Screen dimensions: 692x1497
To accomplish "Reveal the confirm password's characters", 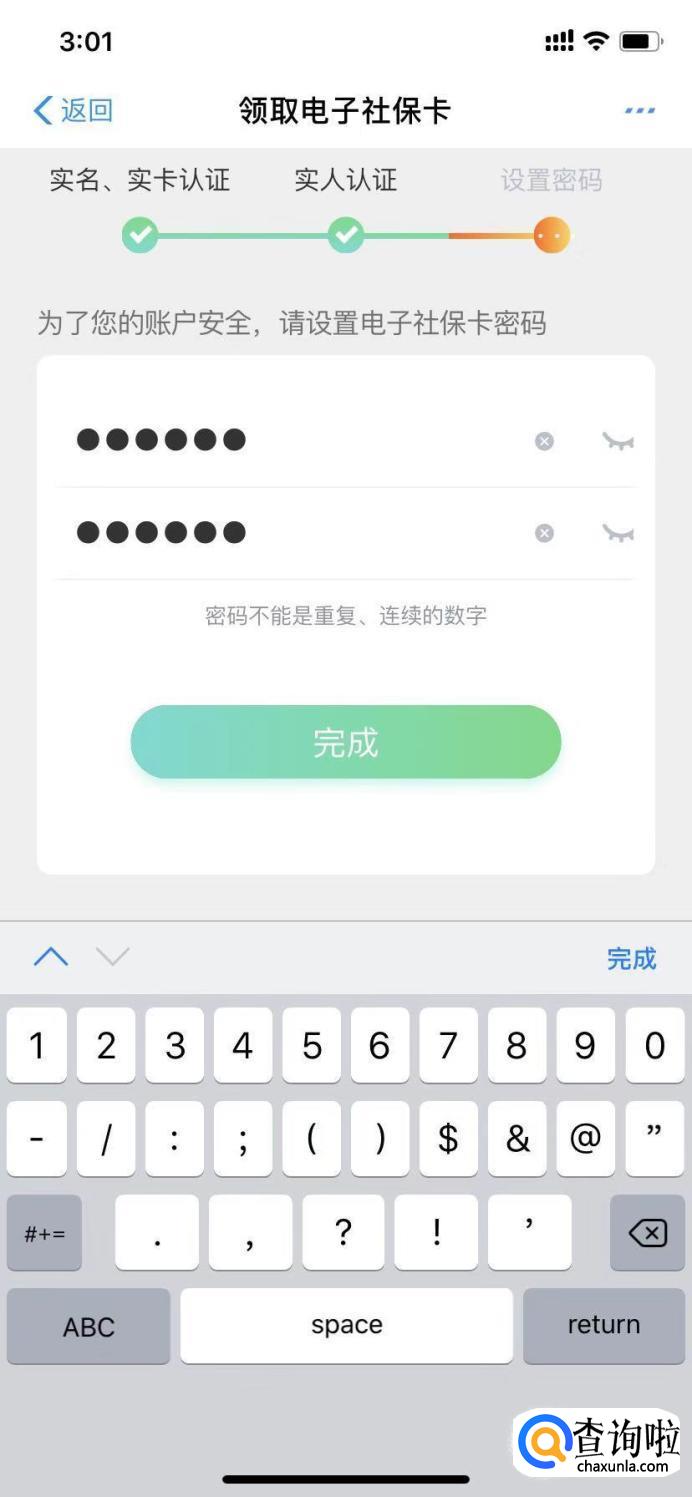I will [618, 533].
